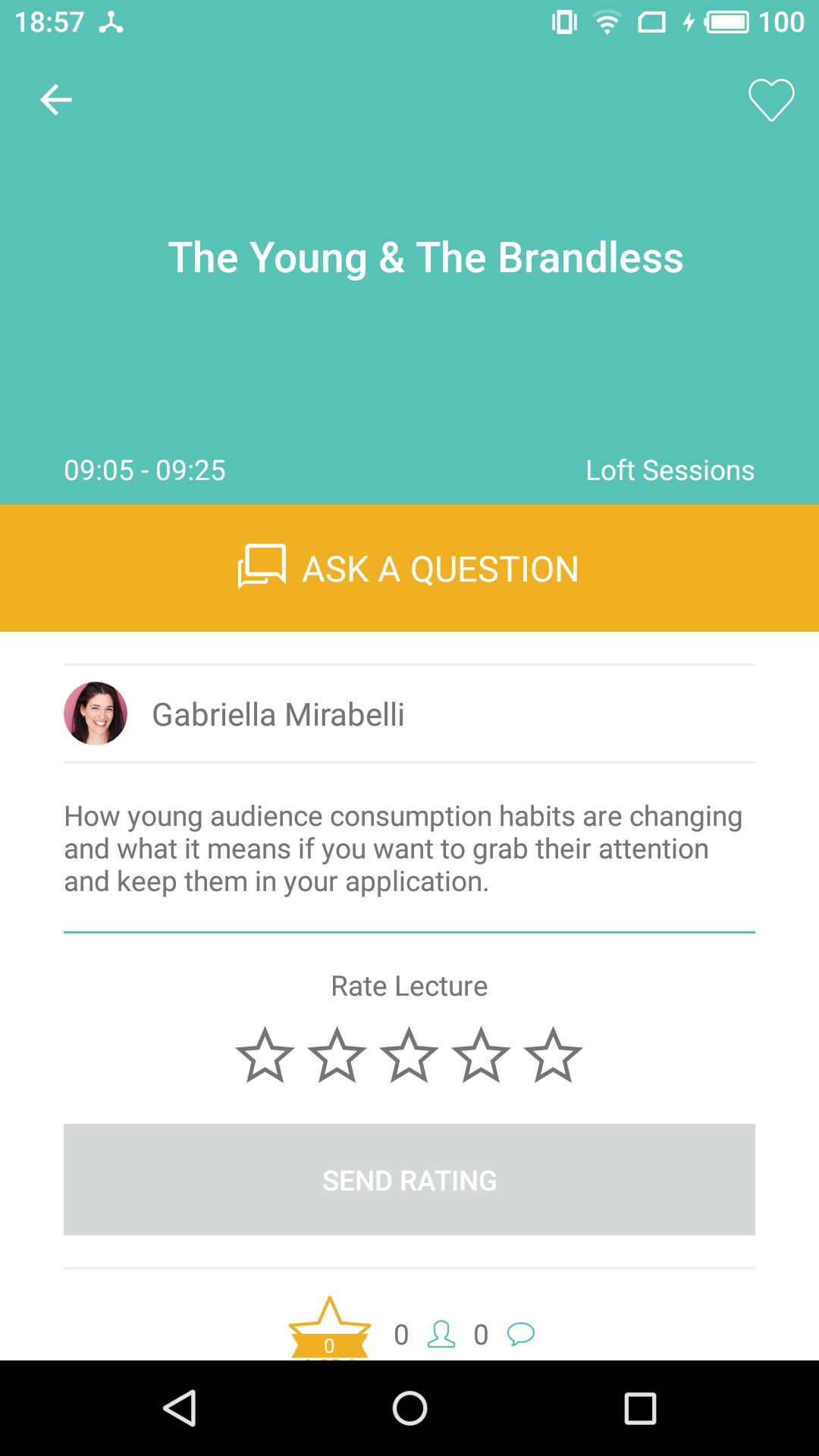
Task: Select the first rating star
Action: (265, 1054)
